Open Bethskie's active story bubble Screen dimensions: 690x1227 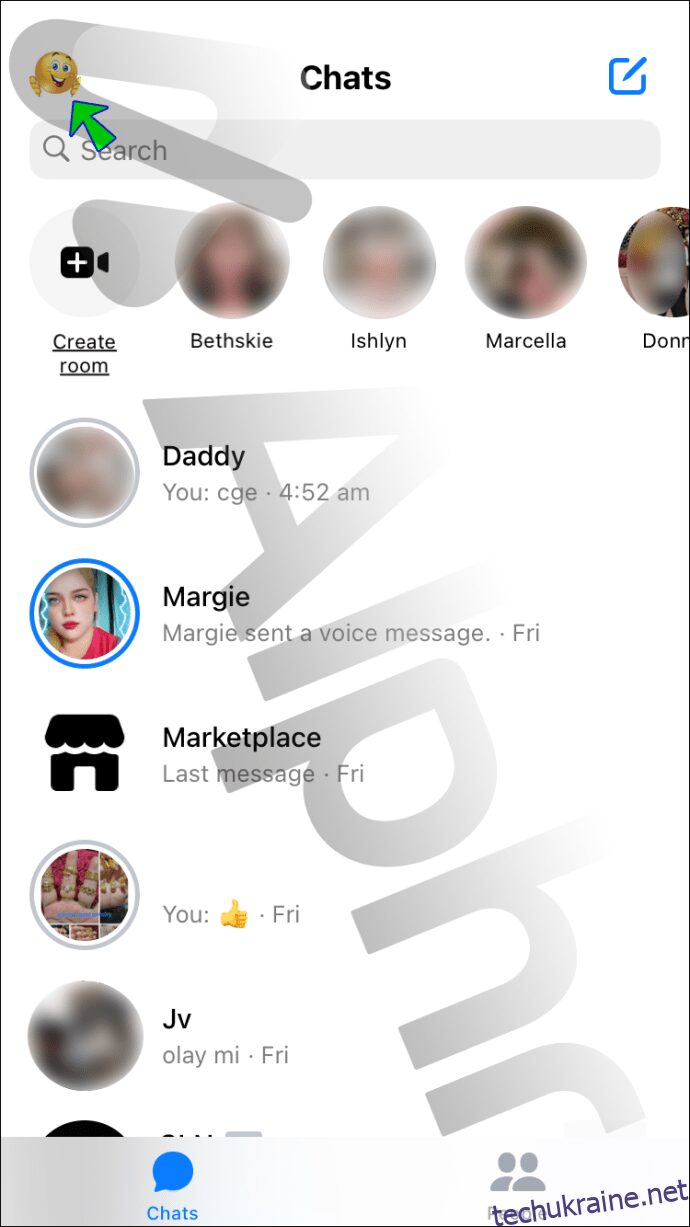(x=232, y=263)
